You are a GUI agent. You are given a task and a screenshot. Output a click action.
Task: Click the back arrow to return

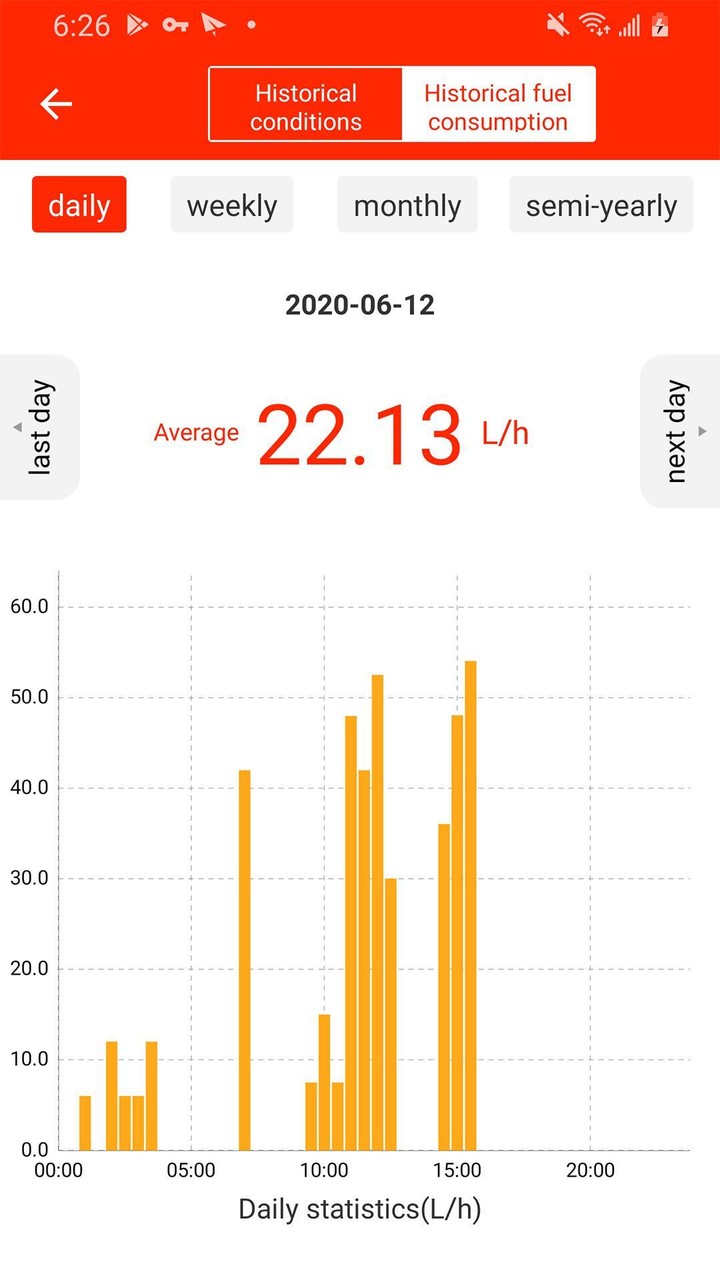pos(57,103)
